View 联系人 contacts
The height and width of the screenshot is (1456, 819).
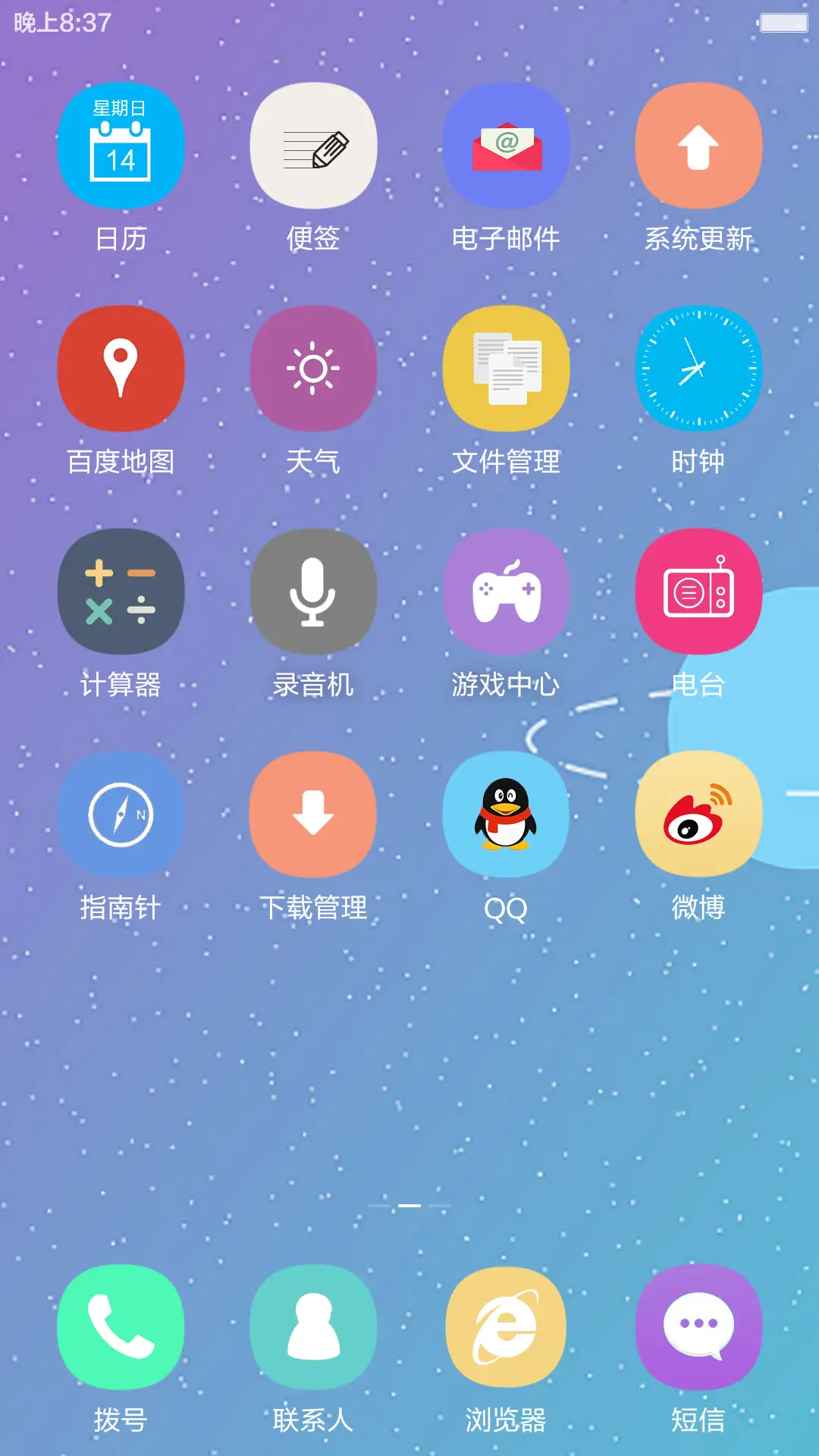[313, 1326]
